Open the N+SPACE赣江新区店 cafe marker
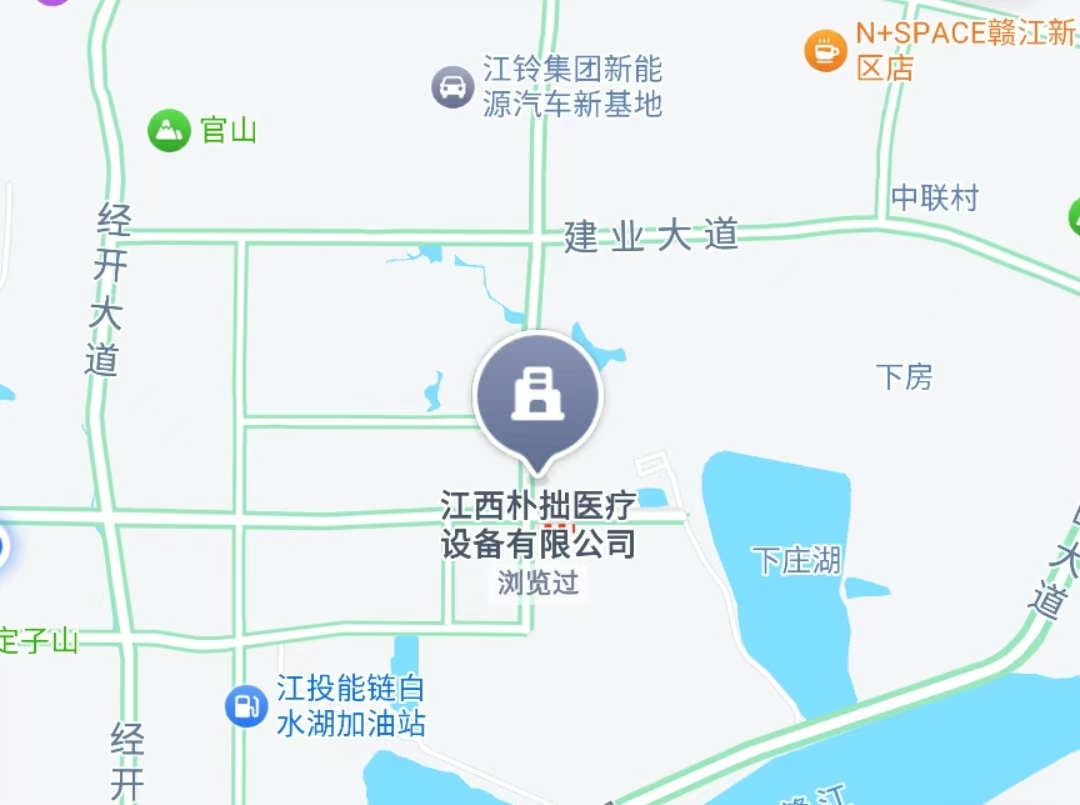 826,50
